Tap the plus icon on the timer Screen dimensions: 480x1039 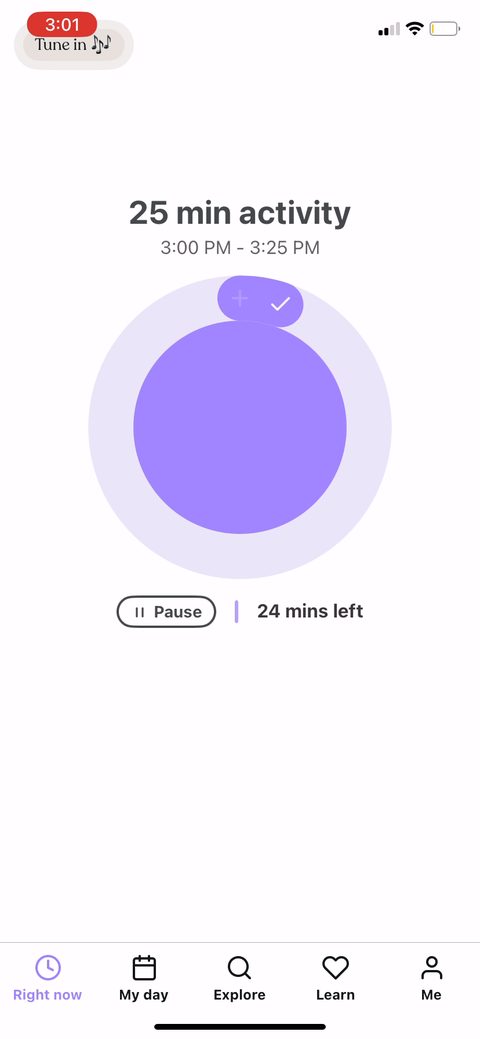coord(239,299)
